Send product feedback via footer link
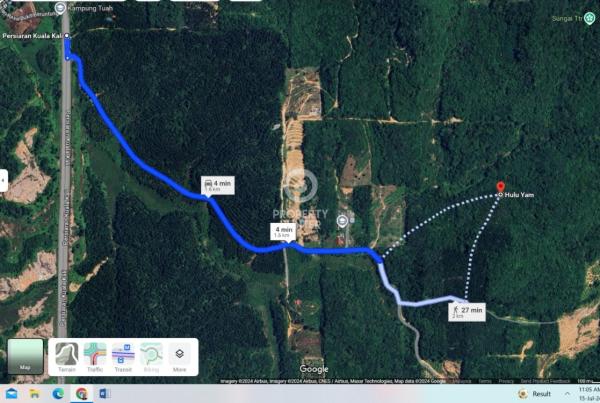This screenshot has height=403, width=600. point(546,381)
